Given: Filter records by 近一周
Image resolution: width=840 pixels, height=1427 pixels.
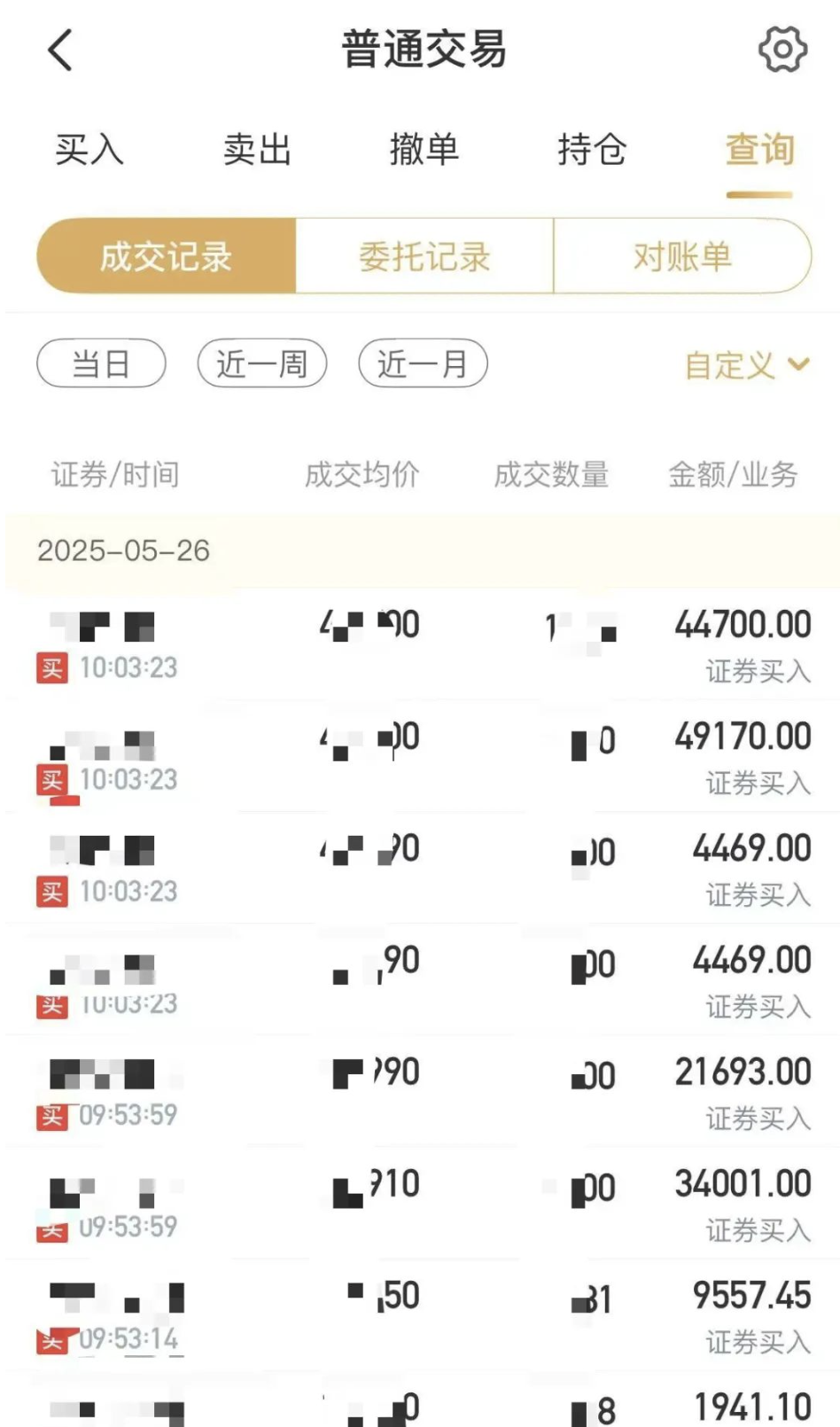Looking at the screenshot, I should [x=262, y=363].
